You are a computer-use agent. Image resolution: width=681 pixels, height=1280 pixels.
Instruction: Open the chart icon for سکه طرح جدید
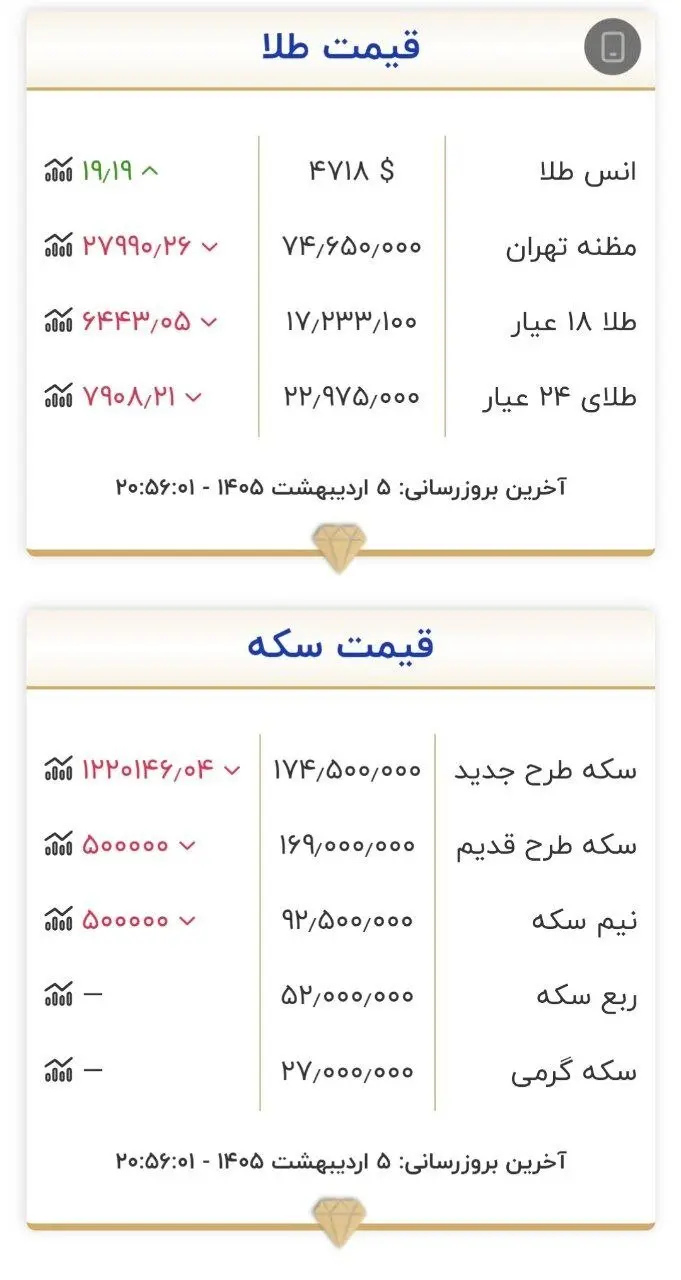(x=59, y=769)
